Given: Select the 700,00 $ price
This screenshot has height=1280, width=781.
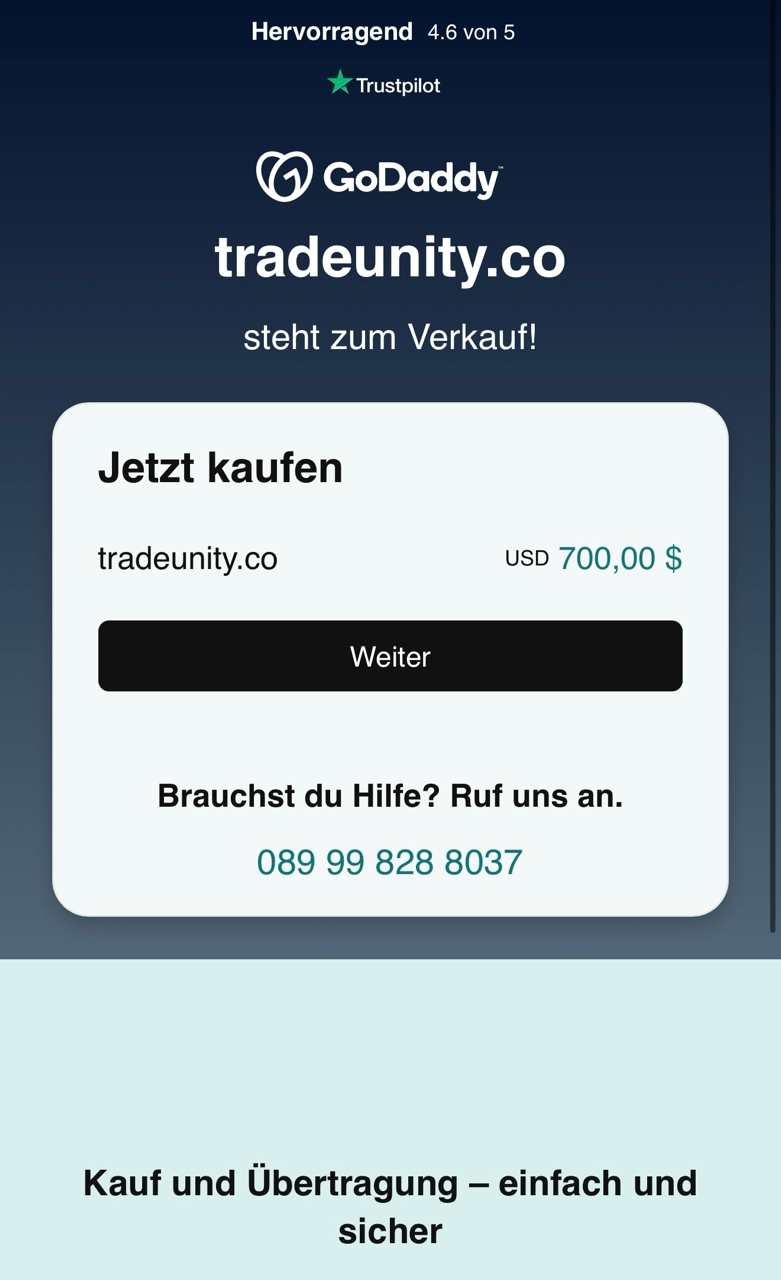Looking at the screenshot, I should (x=621, y=558).
